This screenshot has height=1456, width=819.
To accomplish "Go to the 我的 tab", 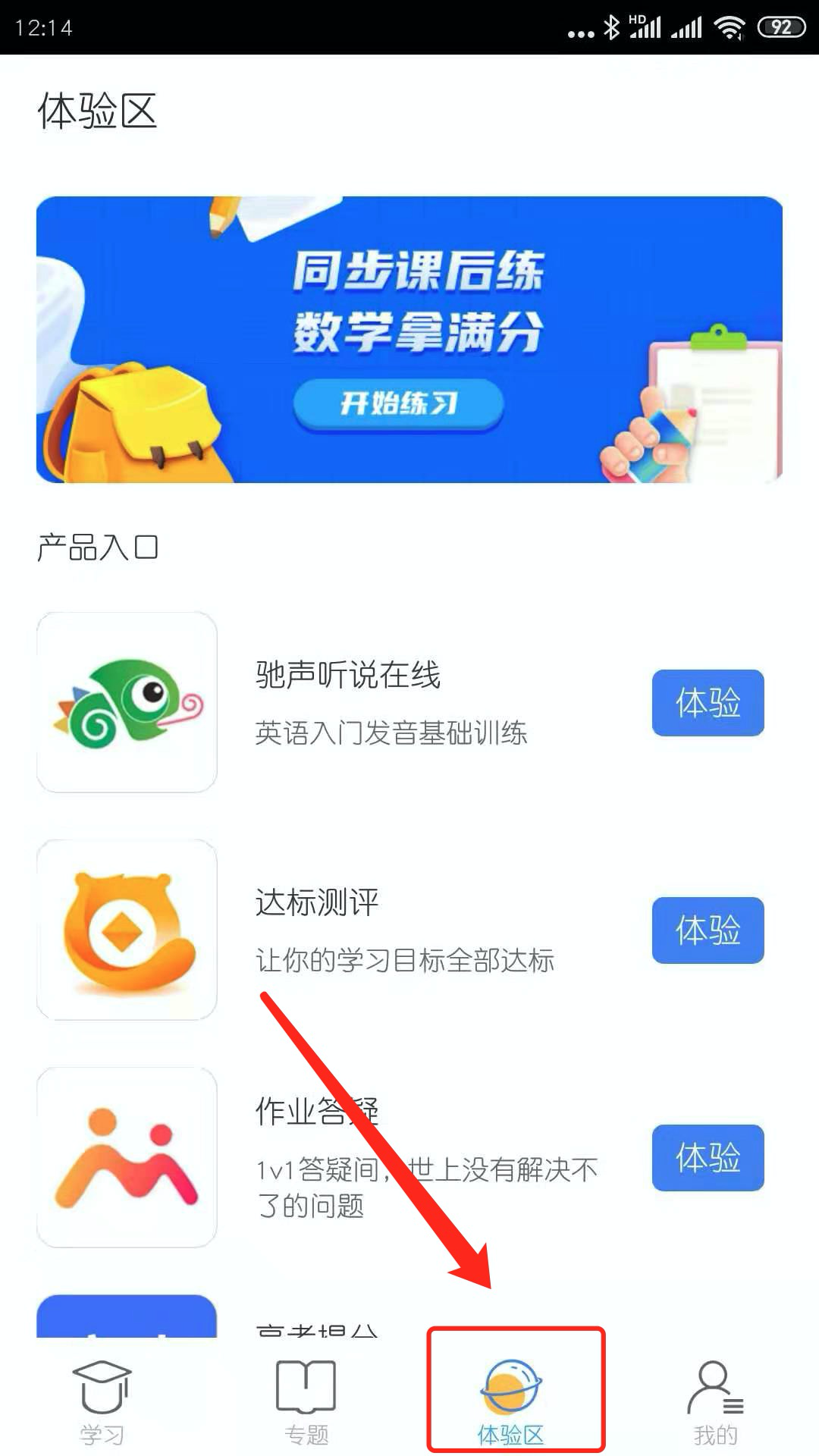I will pyautogui.click(x=715, y=1401).
